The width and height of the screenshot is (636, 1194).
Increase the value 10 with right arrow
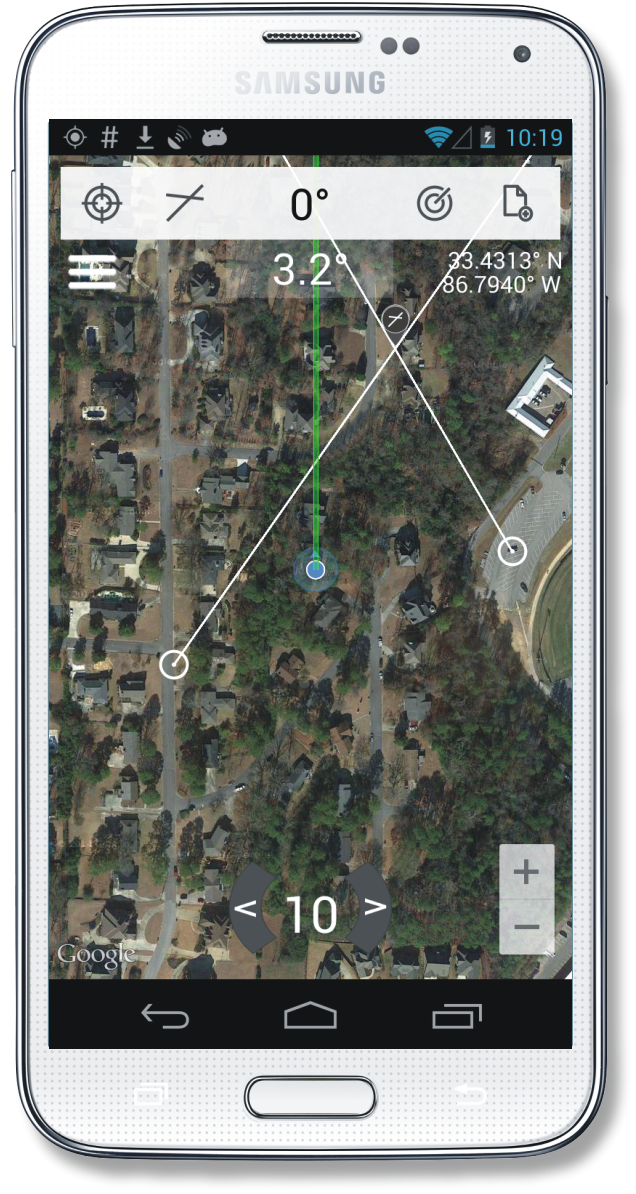click(373, 908)
